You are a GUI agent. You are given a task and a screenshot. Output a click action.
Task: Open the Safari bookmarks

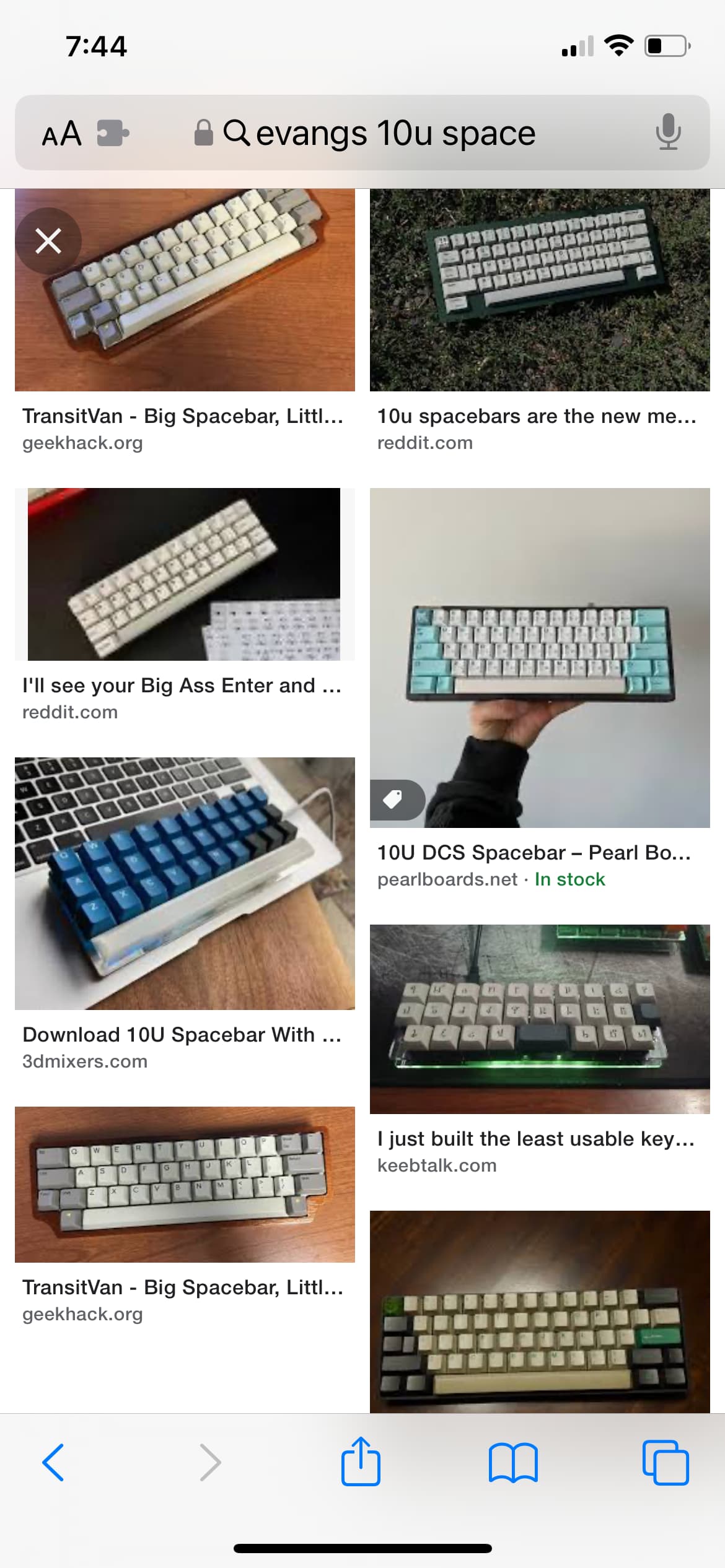coord(513,1462)
